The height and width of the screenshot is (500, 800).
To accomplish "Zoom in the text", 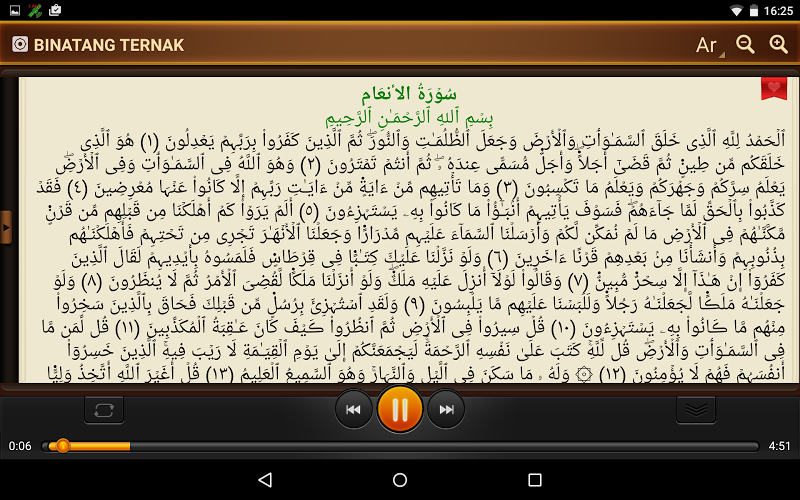I will pos(779,44).
